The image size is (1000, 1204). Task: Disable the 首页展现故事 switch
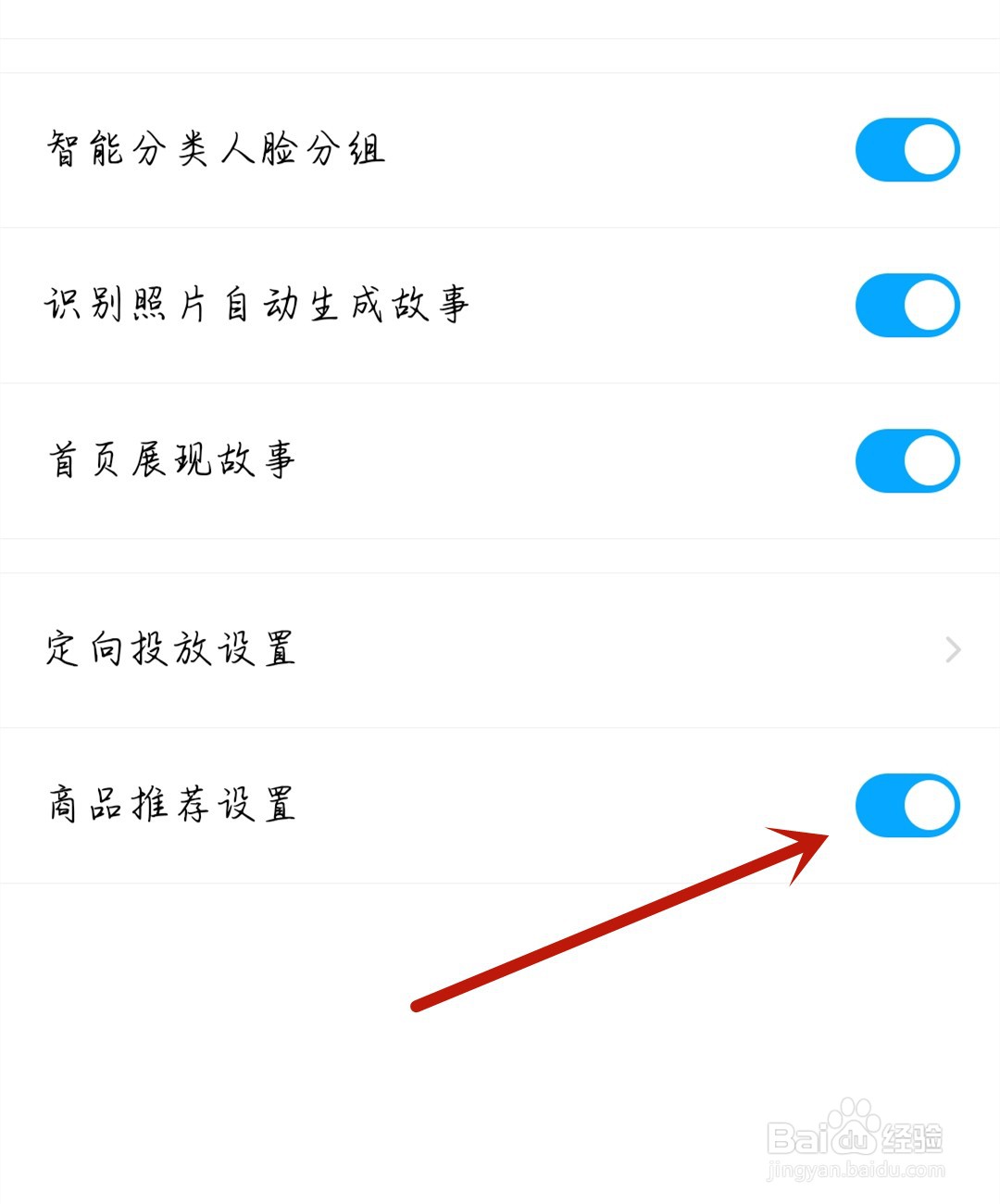(906, 459)
